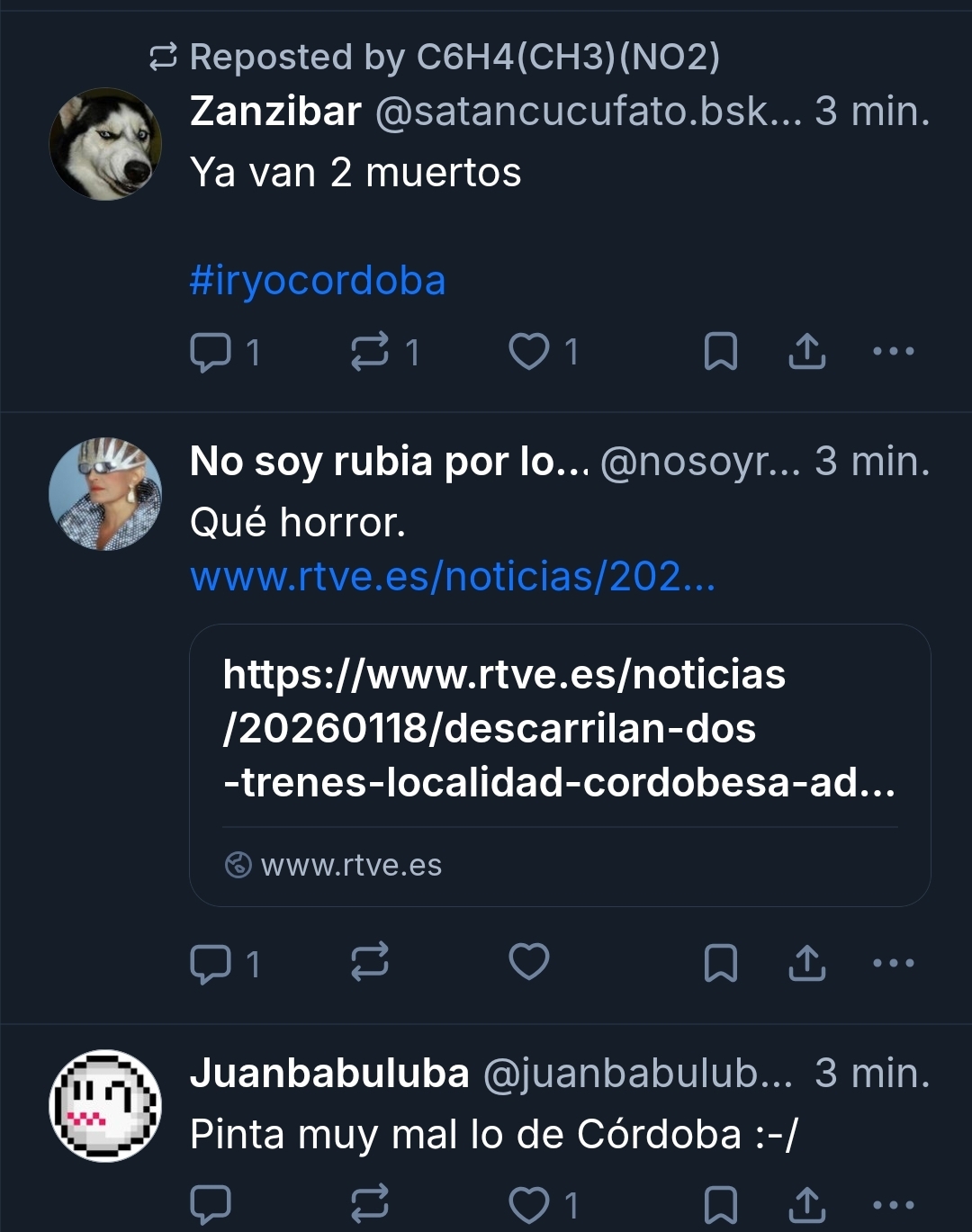Reply to Juanbabuluba's post
The width and height of the screenshot is (972, 1232).
tap(211, 1205)
